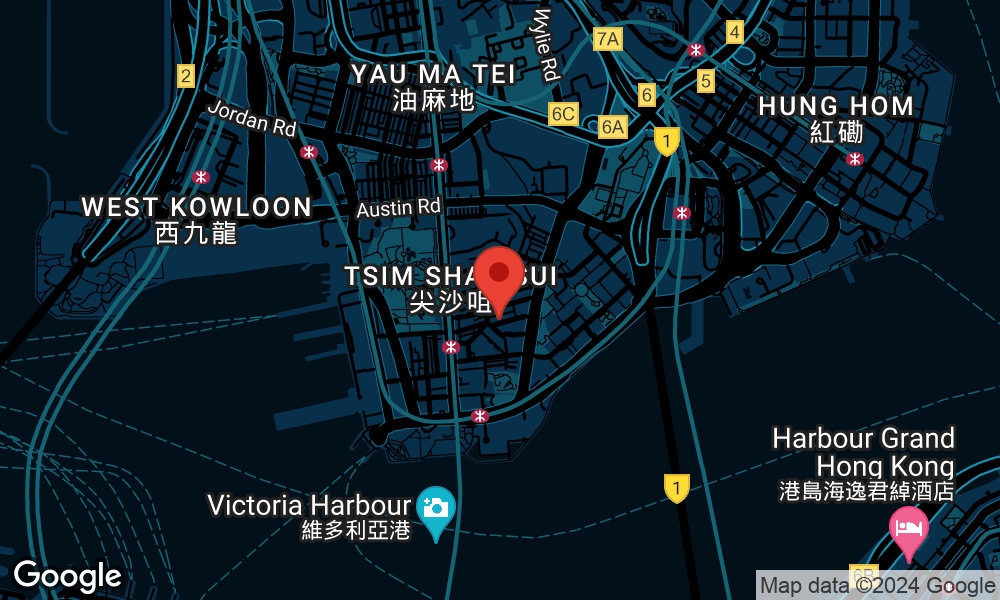Select the Harbour Grand Hong Kong hotel marker
This screenshot has height=600, width=1000.
pyautogui.click(x=909, y=528)
